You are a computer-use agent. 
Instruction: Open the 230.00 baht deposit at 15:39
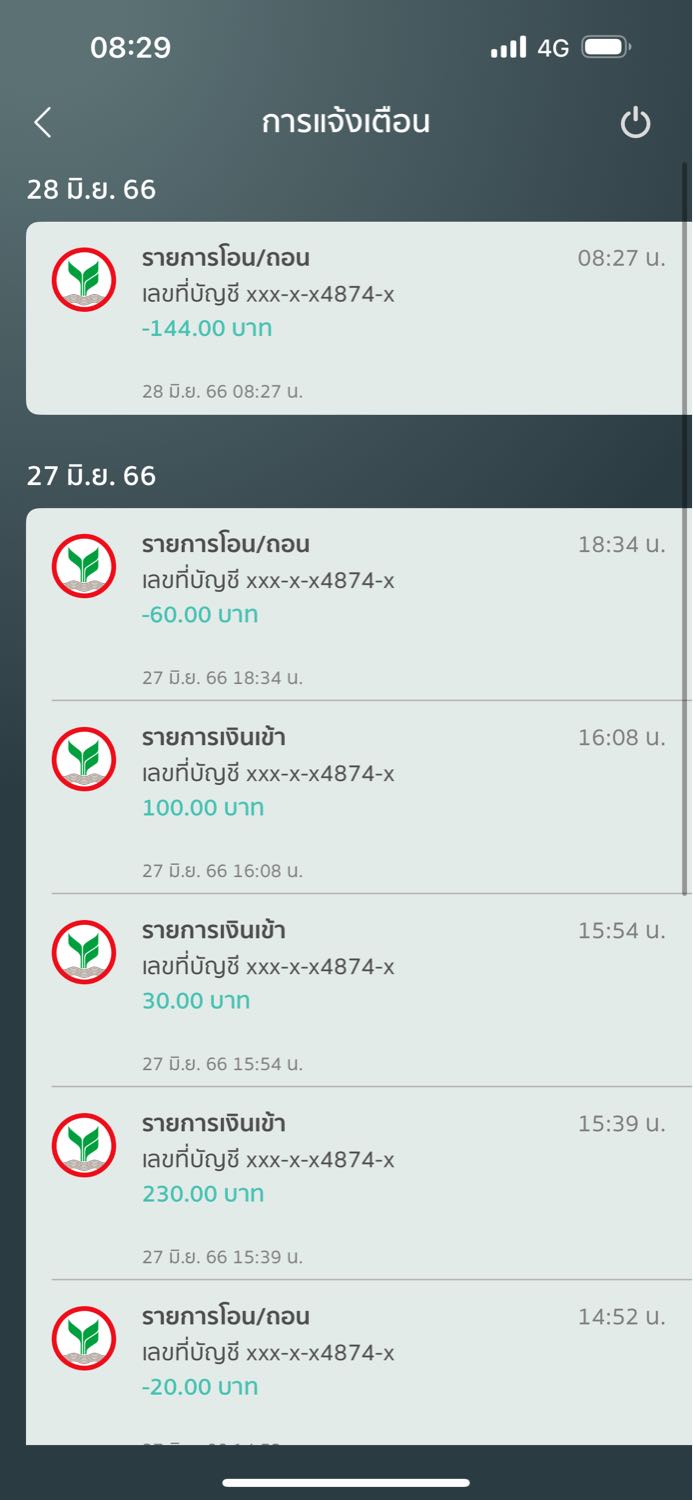click(359, 1183)
